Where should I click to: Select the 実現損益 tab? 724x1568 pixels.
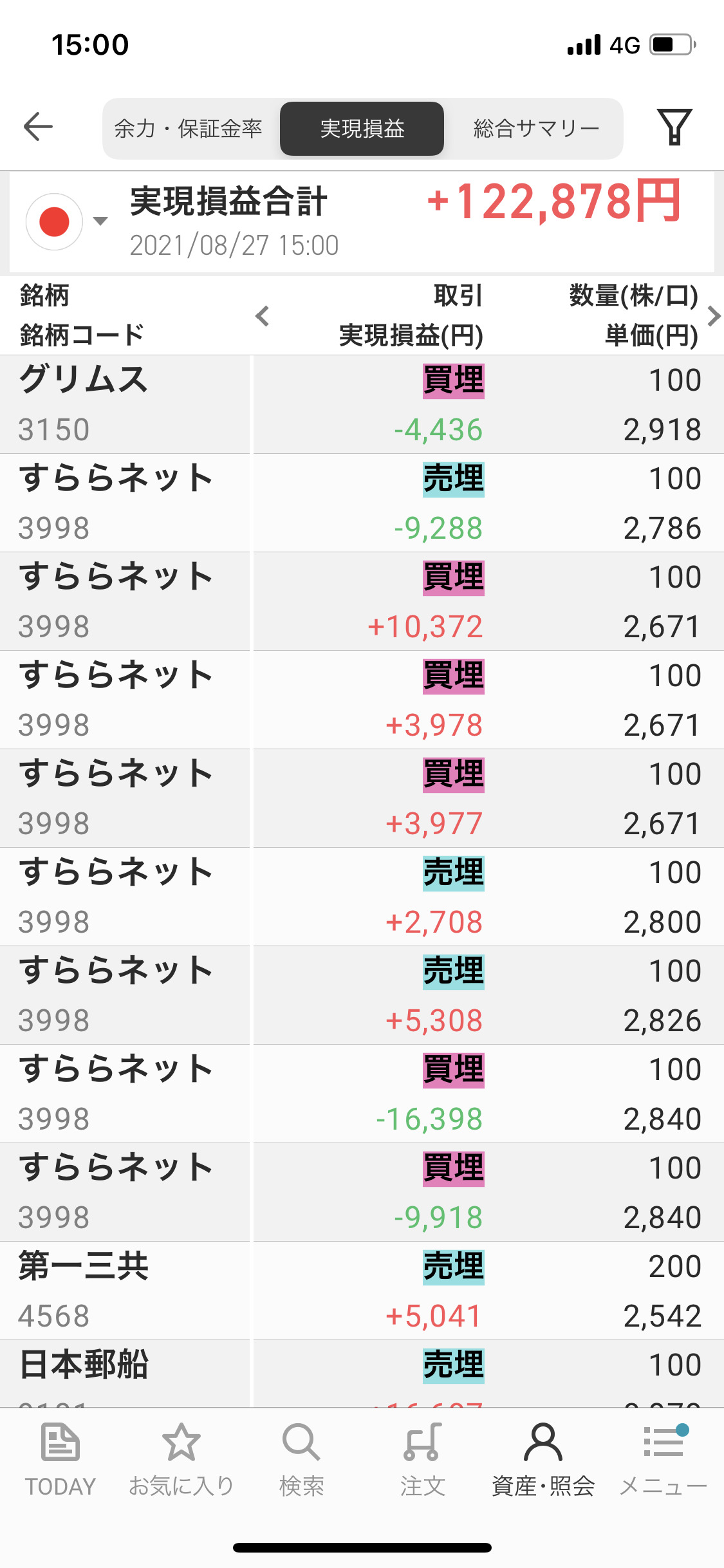pyautogui.click(x=362, y=129)
